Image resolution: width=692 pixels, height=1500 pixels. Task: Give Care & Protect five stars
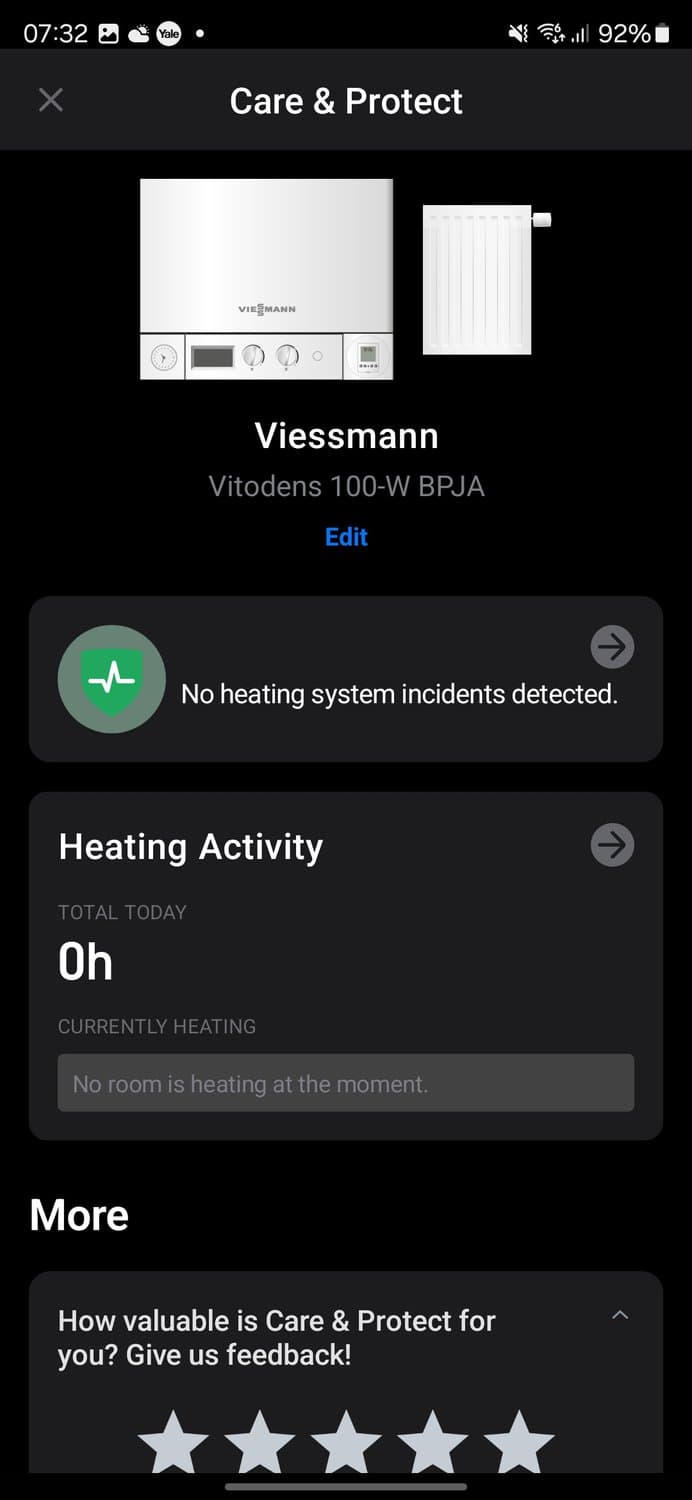click(519, 1442)
